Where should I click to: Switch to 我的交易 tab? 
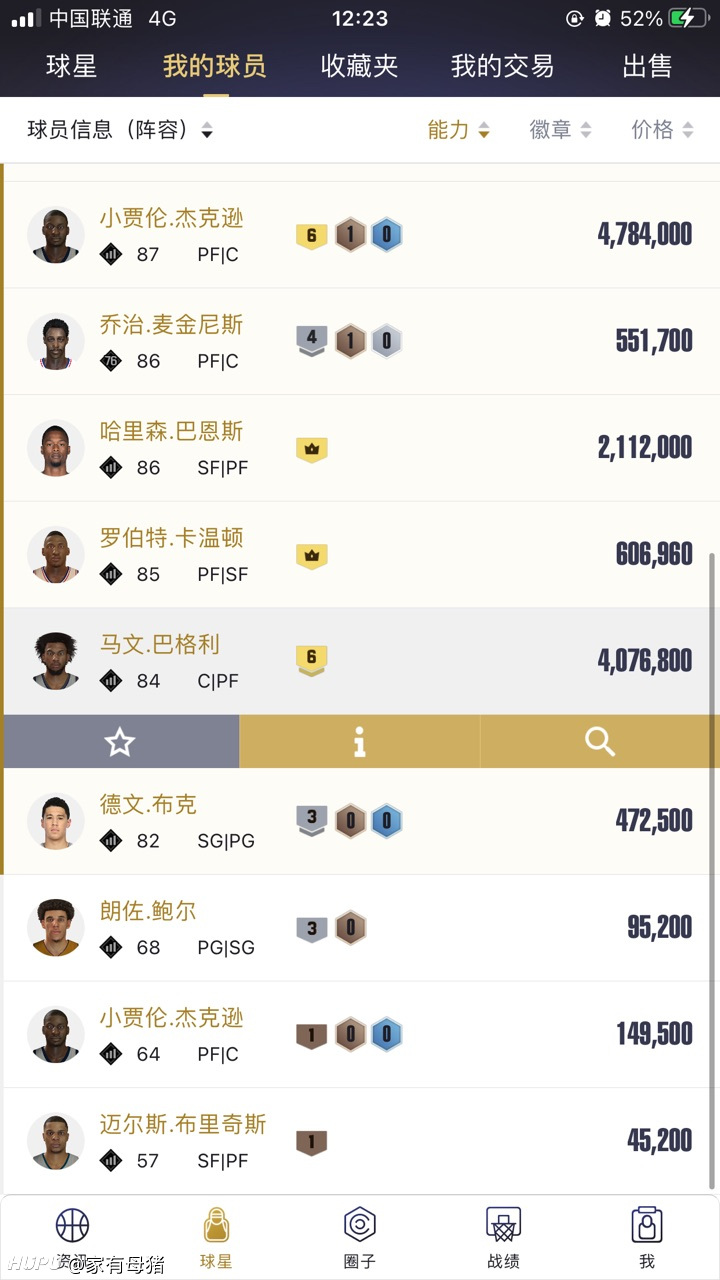click(x=502, y=66)
